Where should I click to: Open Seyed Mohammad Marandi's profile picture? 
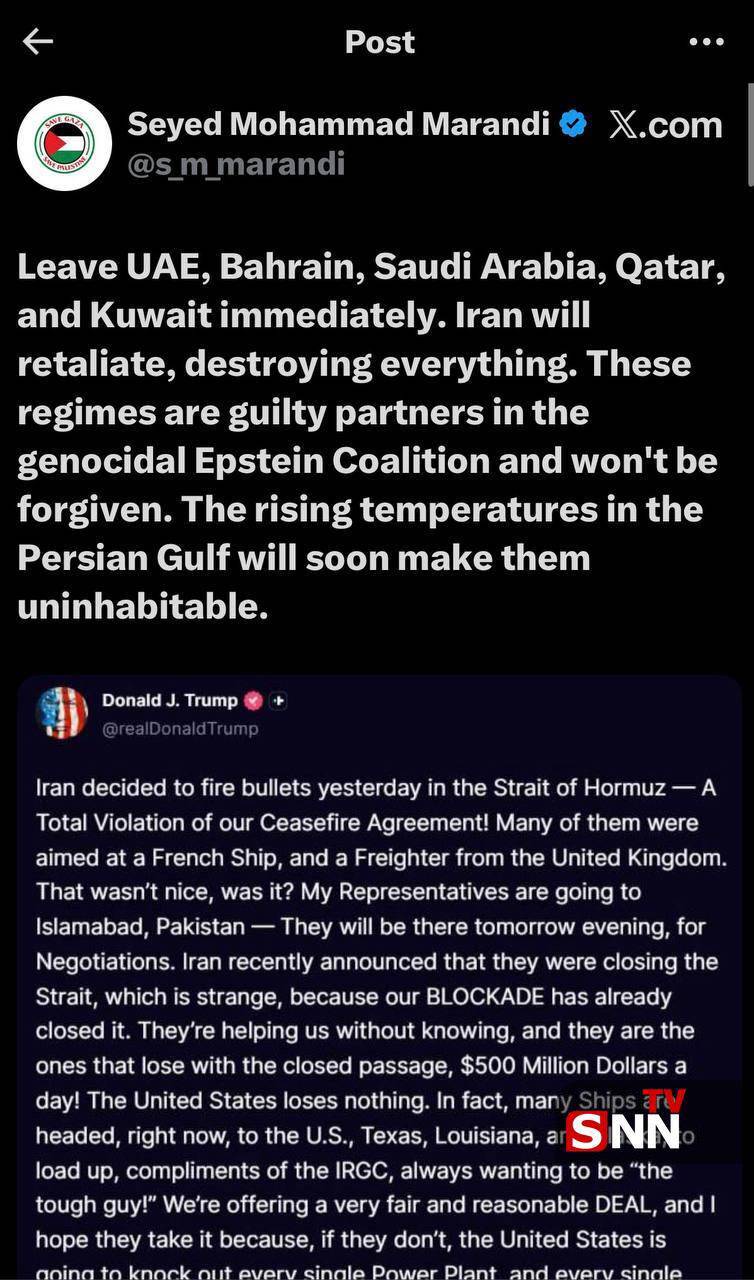click(x=64, y=144)
